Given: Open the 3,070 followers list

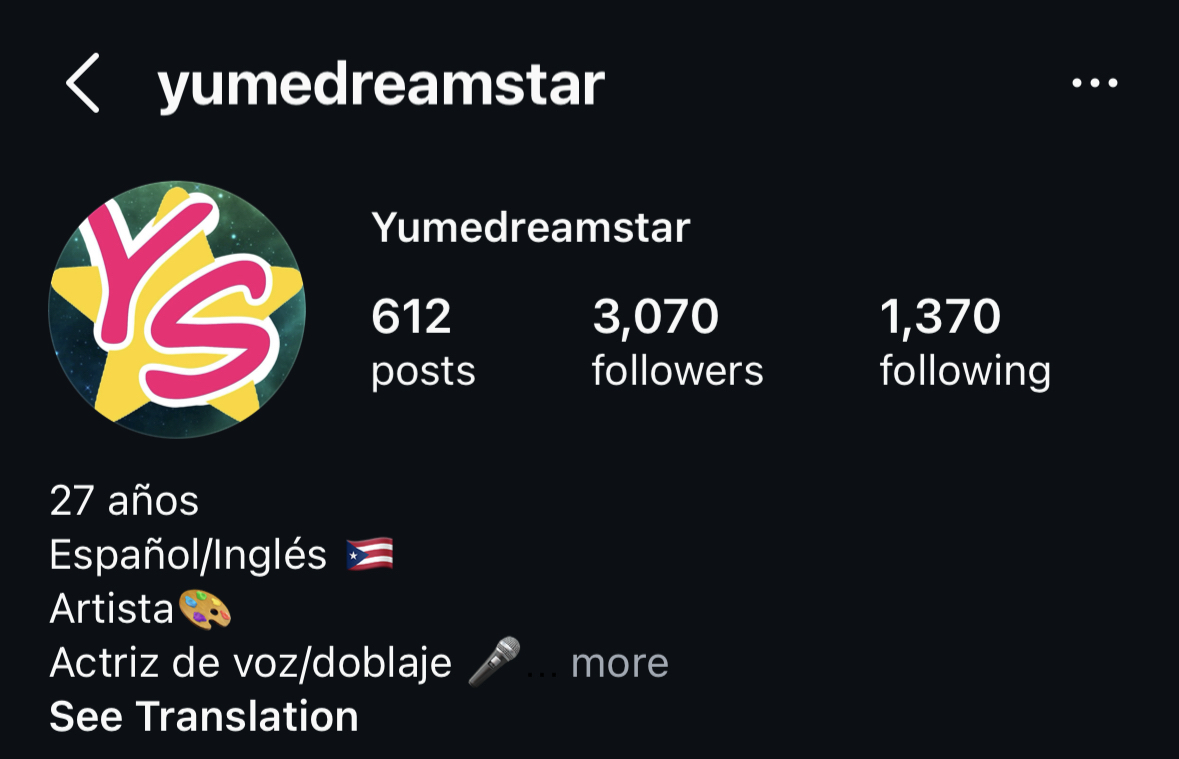Looking at the screenshot, I should [677, 343].
